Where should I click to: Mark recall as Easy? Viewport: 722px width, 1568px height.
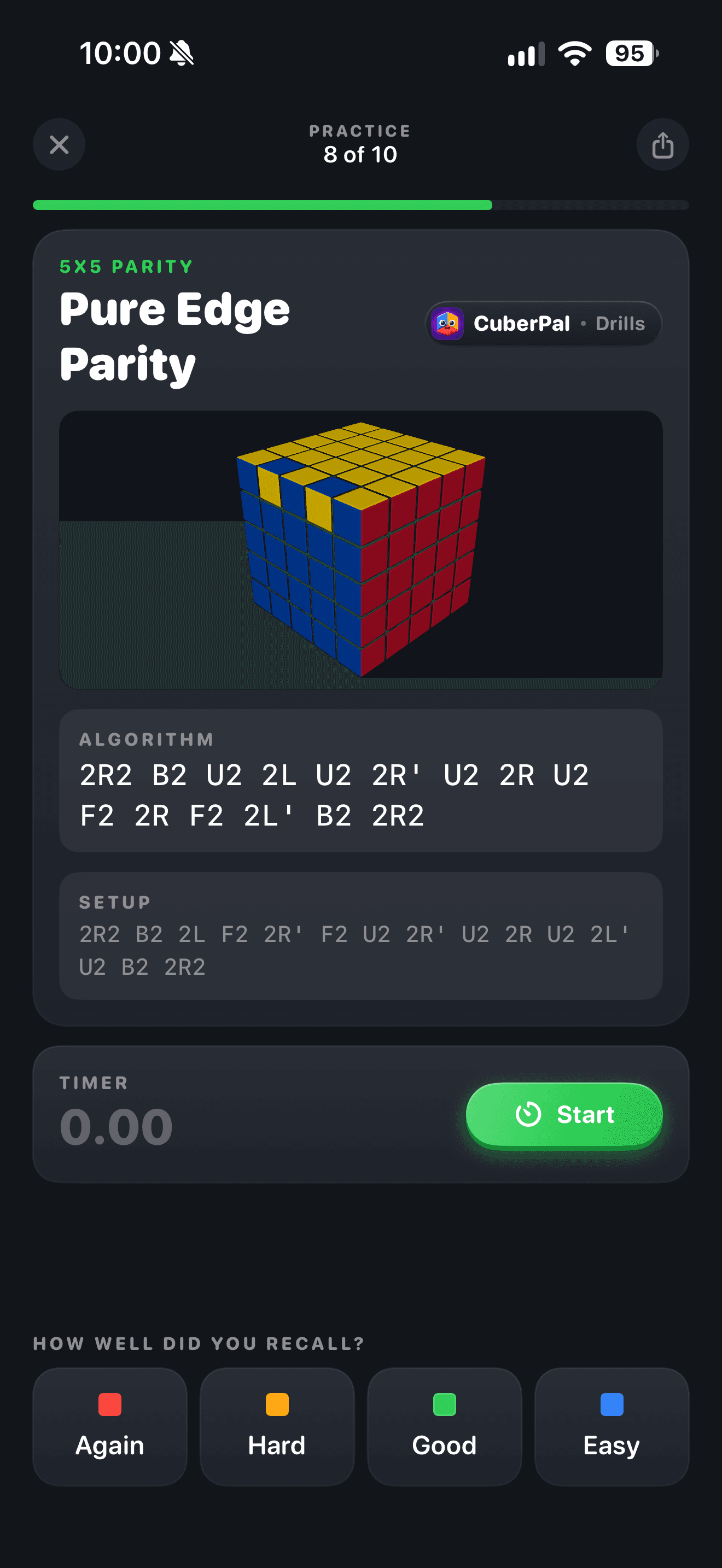(x=611, y=1426)
